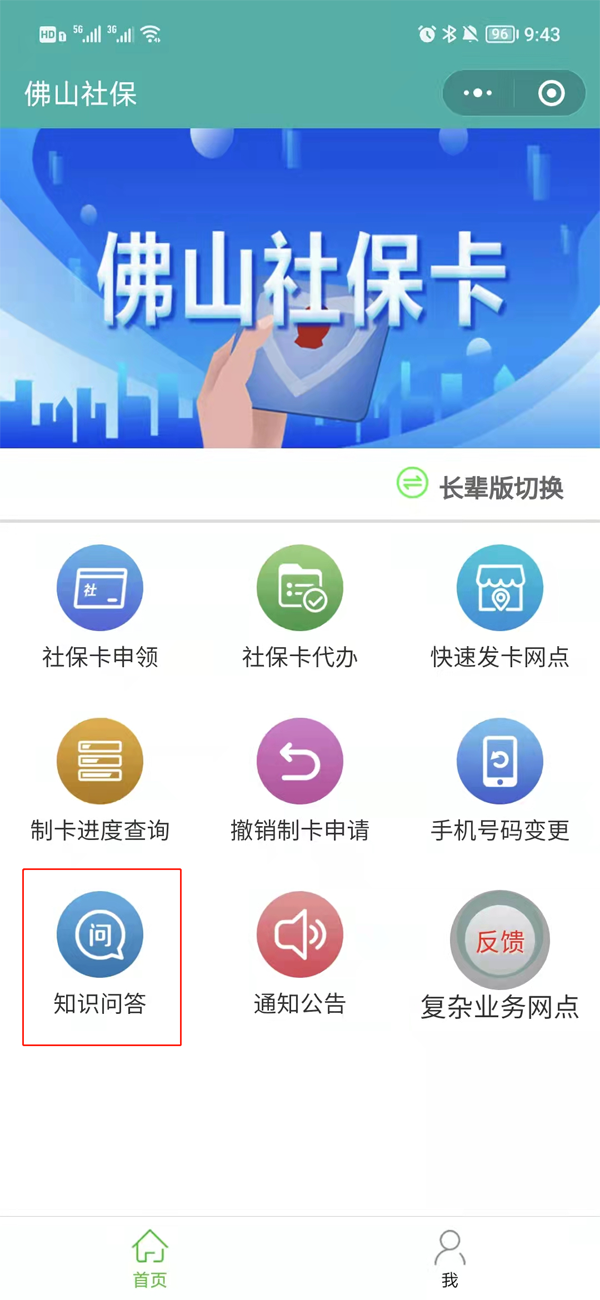Tap the floating 反馈 feedback button
The width and height of the screenshot is (600, 1300).
(x=500, y=940)
